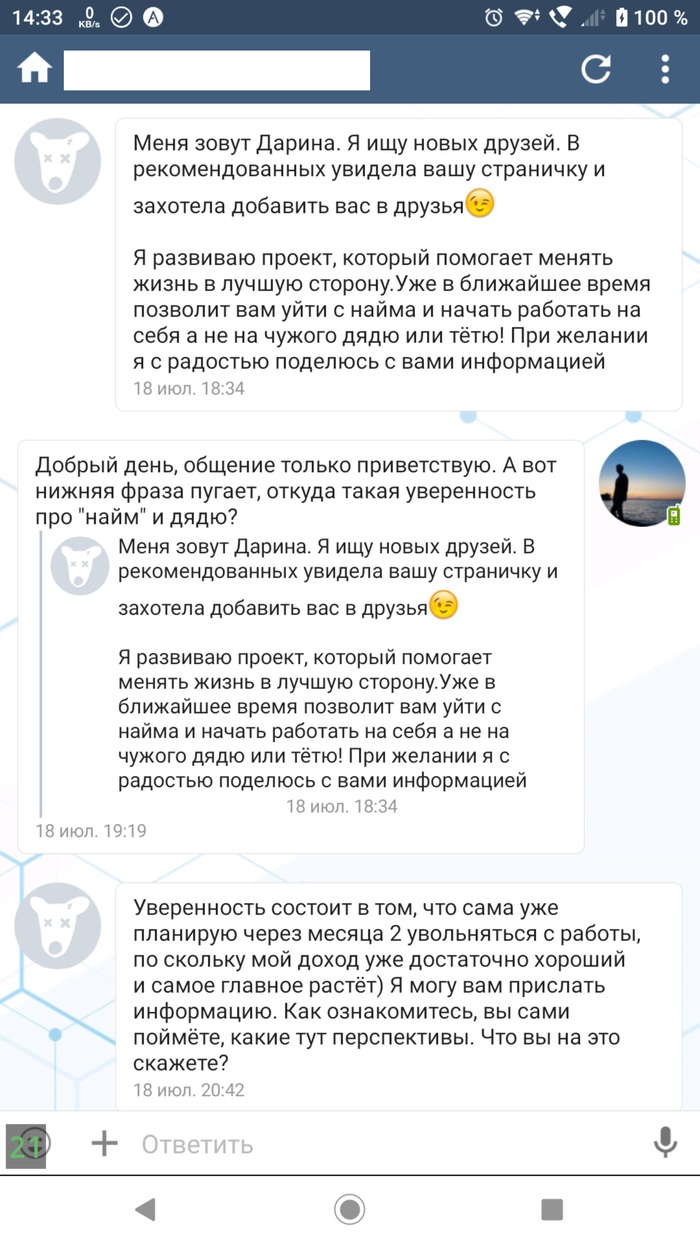Viewport: 700px width, 1244px height.
Task: Tap the system back button
Action: pos(146,1210)
